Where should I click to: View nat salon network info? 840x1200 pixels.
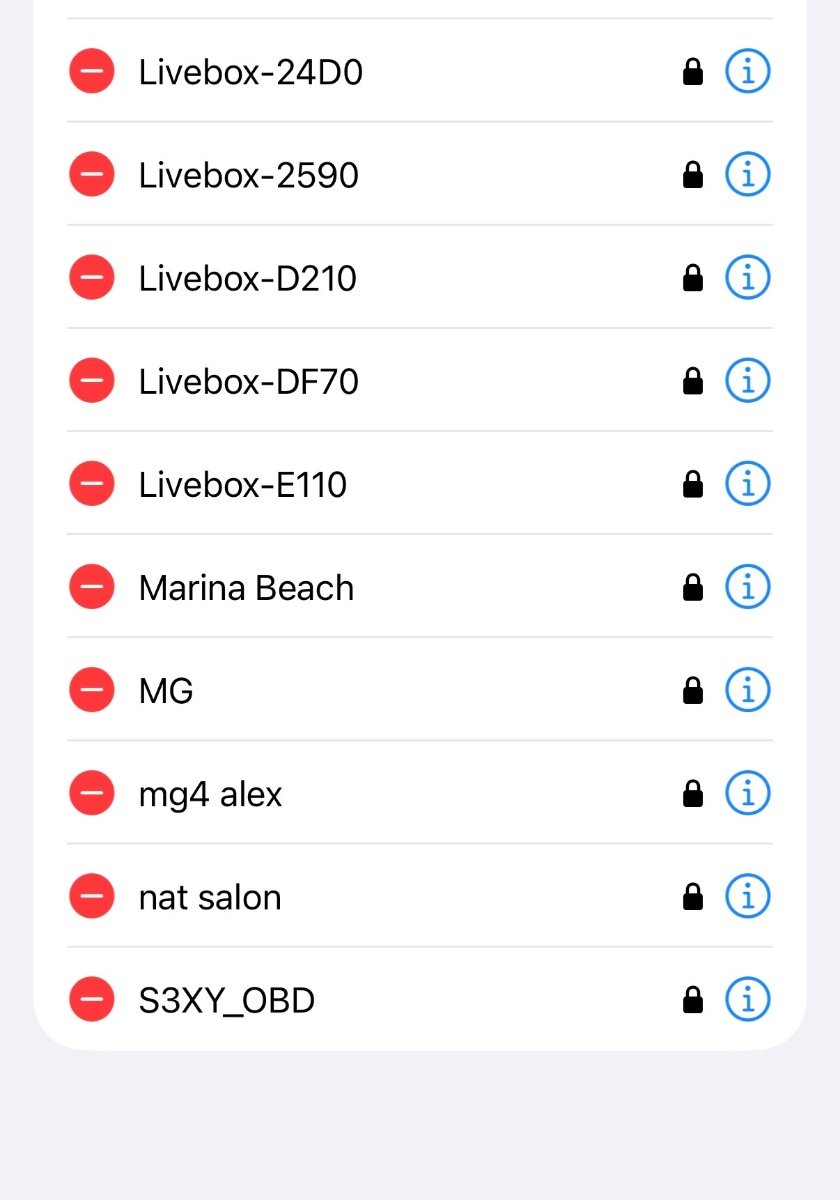pos(747,896)
